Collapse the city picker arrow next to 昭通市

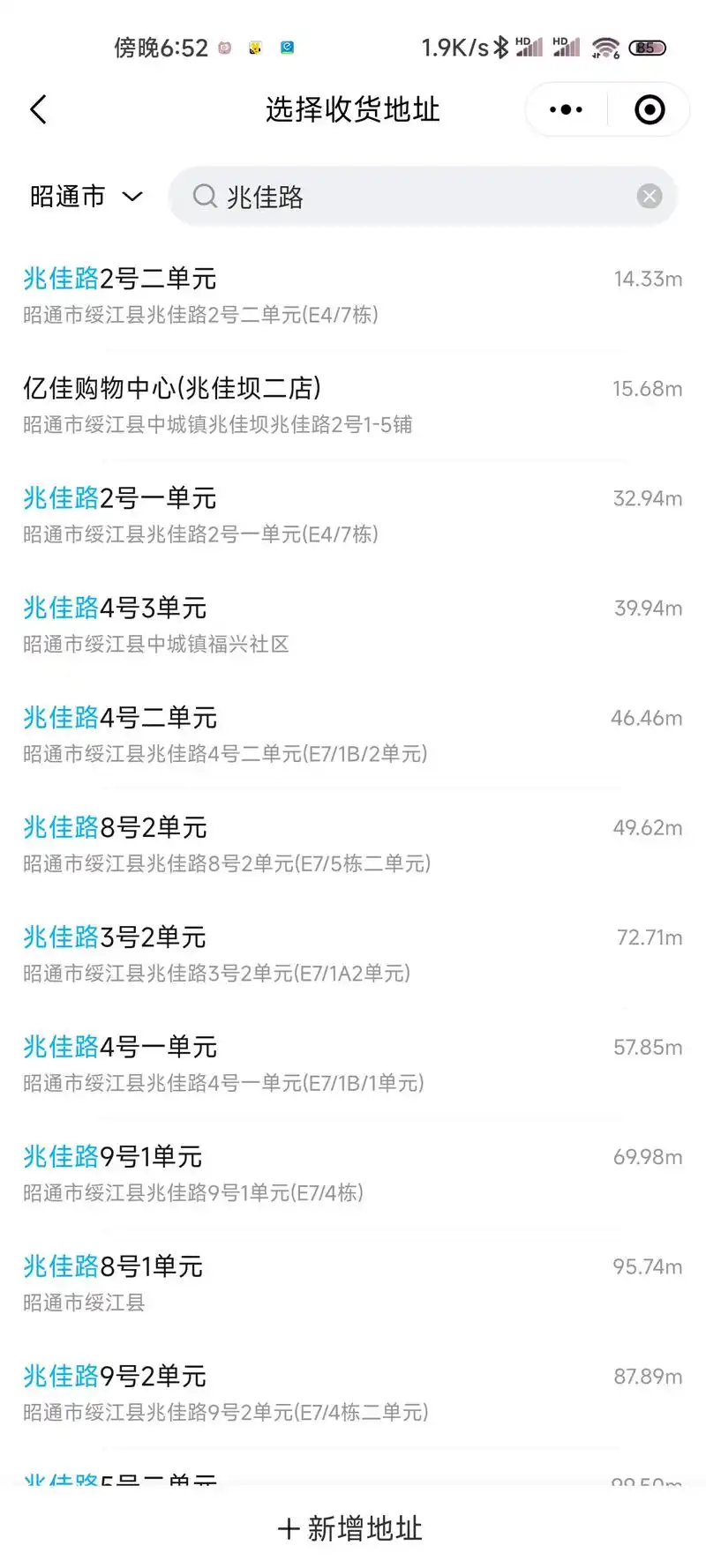click(x=129, y=198)
